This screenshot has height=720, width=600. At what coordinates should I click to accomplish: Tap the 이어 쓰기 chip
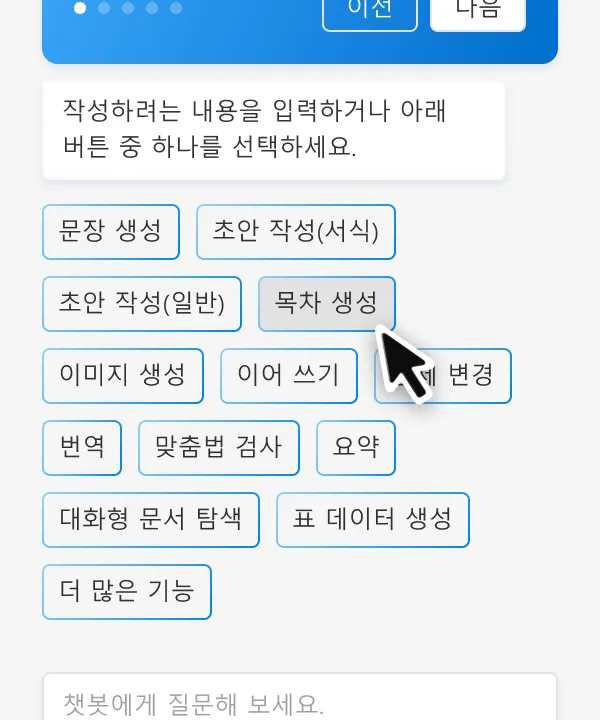pyautogui.click(x=288, y=376)
